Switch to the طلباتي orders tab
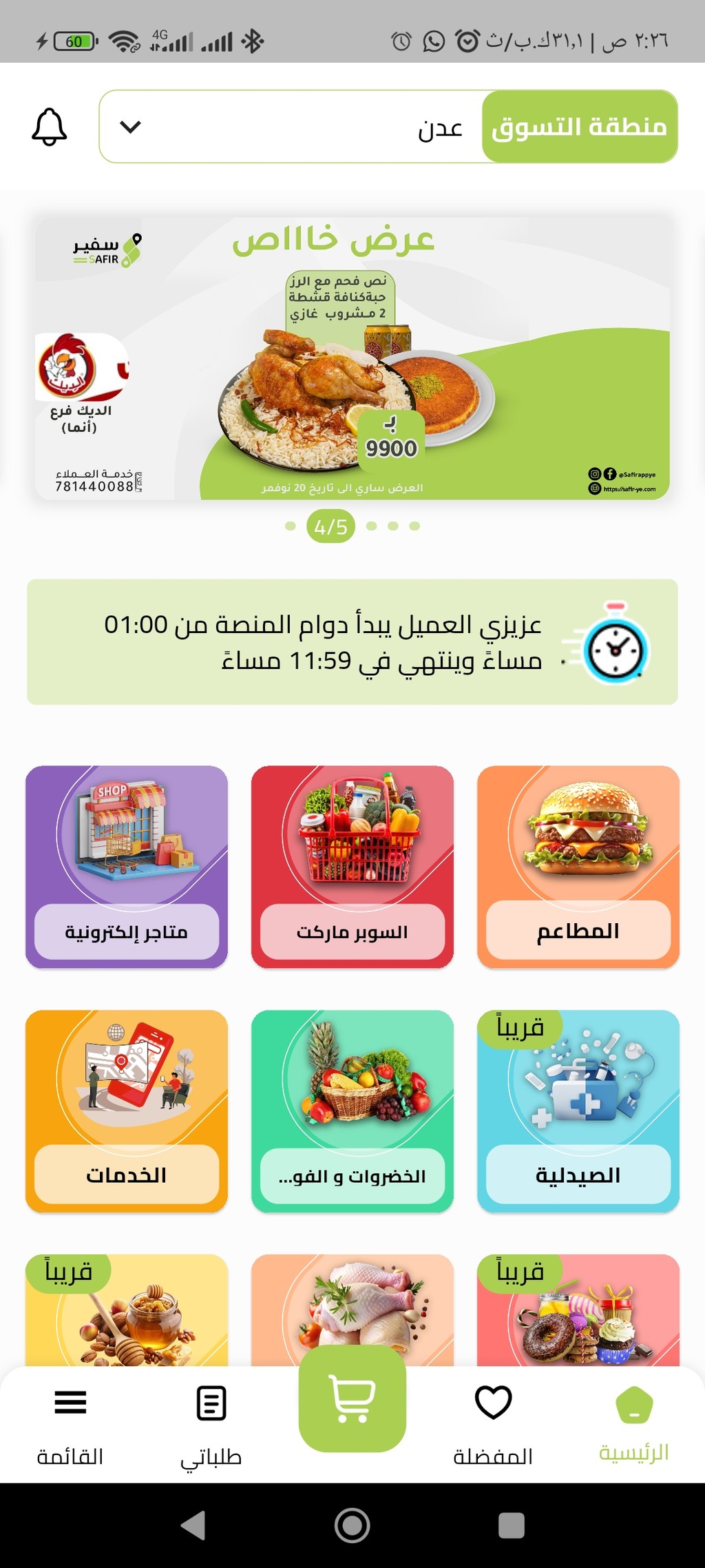 point(211,1425)
